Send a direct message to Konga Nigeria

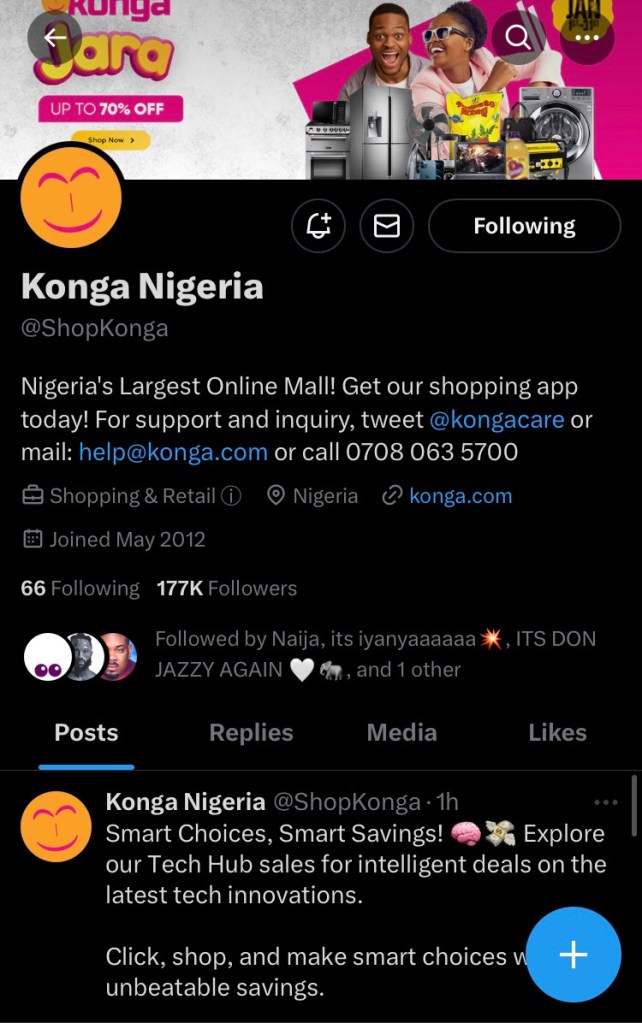[386, 226]
